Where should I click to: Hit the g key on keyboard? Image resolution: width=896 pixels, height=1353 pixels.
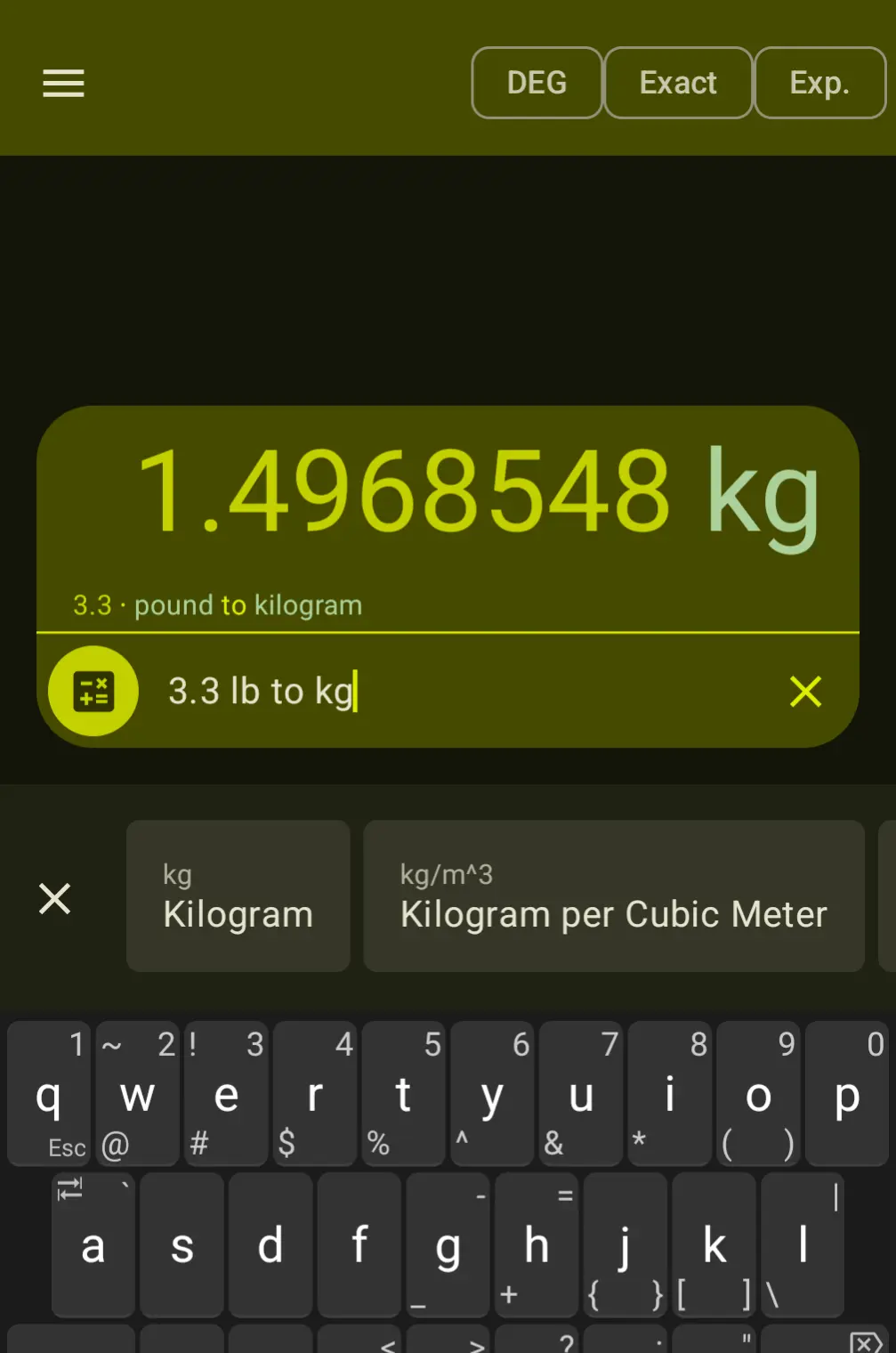(448, 1246)
